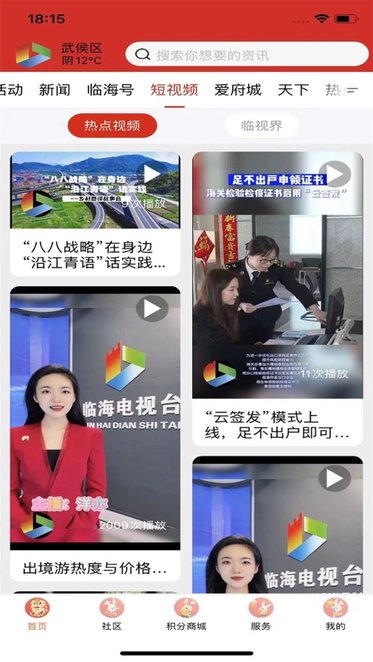Open the "云签发"模式上线 video card
This screenshot has width=373, height=662.
pyautogui.click(x=278, y=299)
